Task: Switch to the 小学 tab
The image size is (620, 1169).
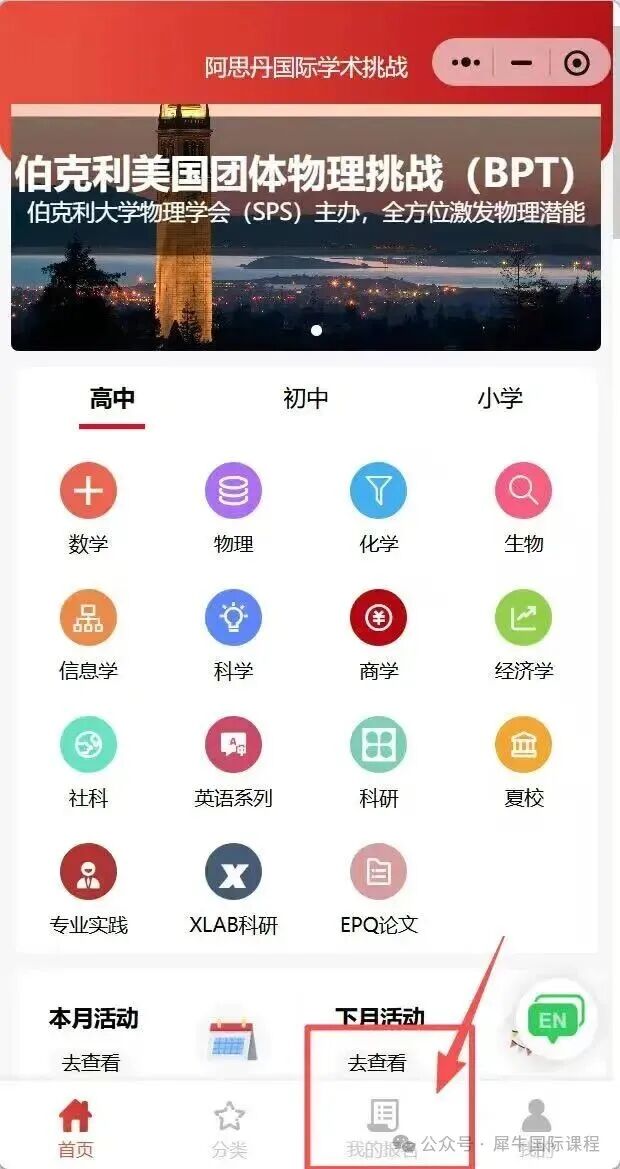Action: [499, 398]
